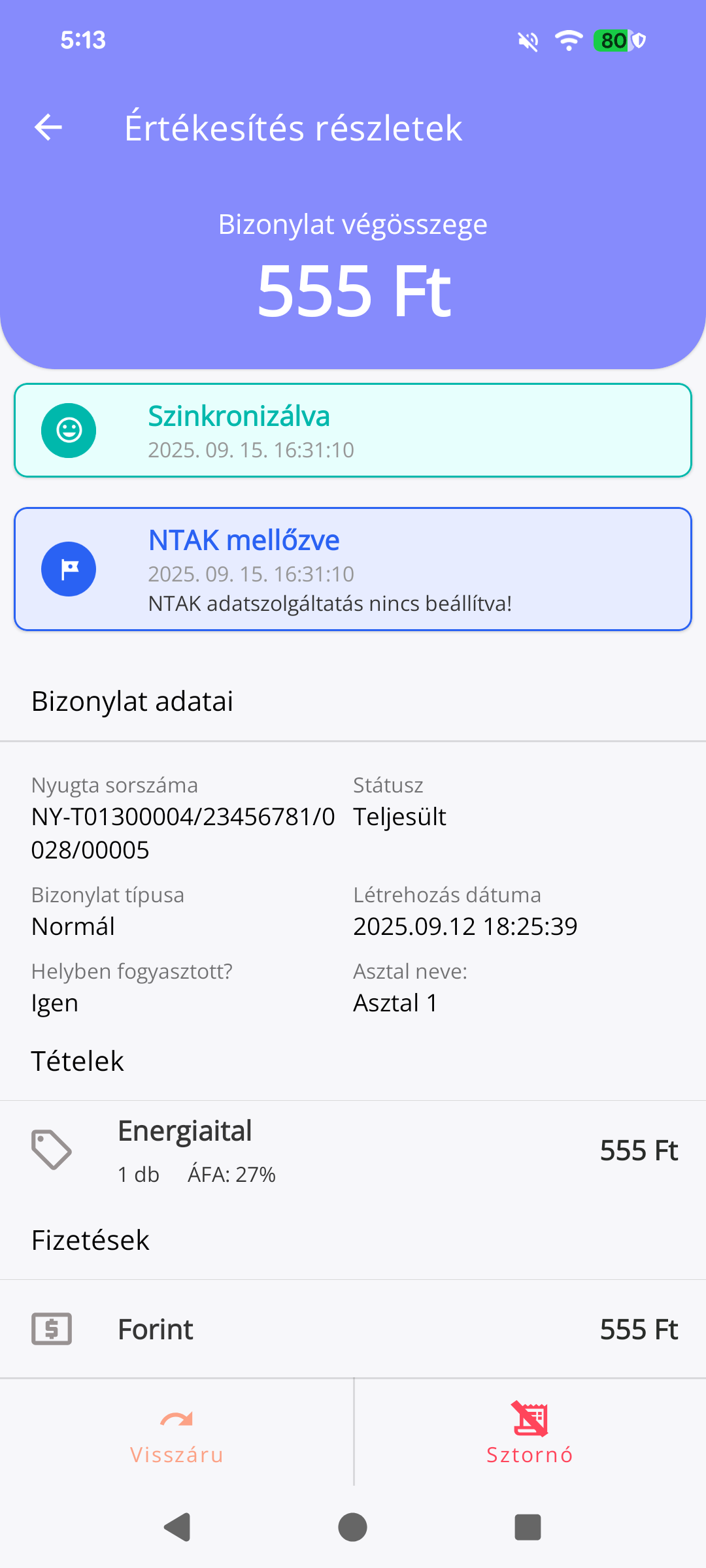Open the Szinkronizálva status card
The height and width of the screenshot is (1568, 706).
point(353,430)
